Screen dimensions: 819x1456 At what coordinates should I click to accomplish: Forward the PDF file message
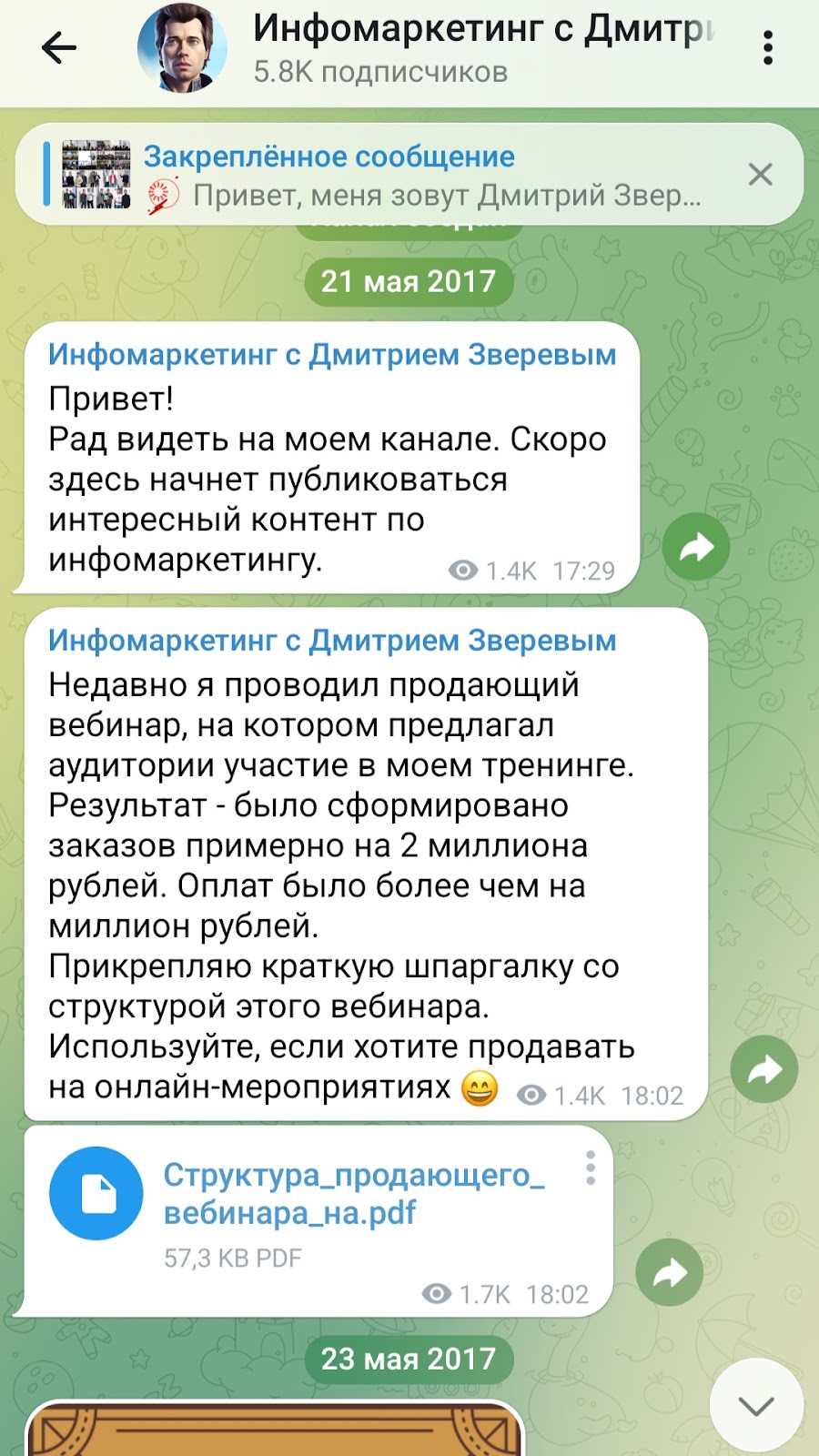click(x=670, y=1272)
